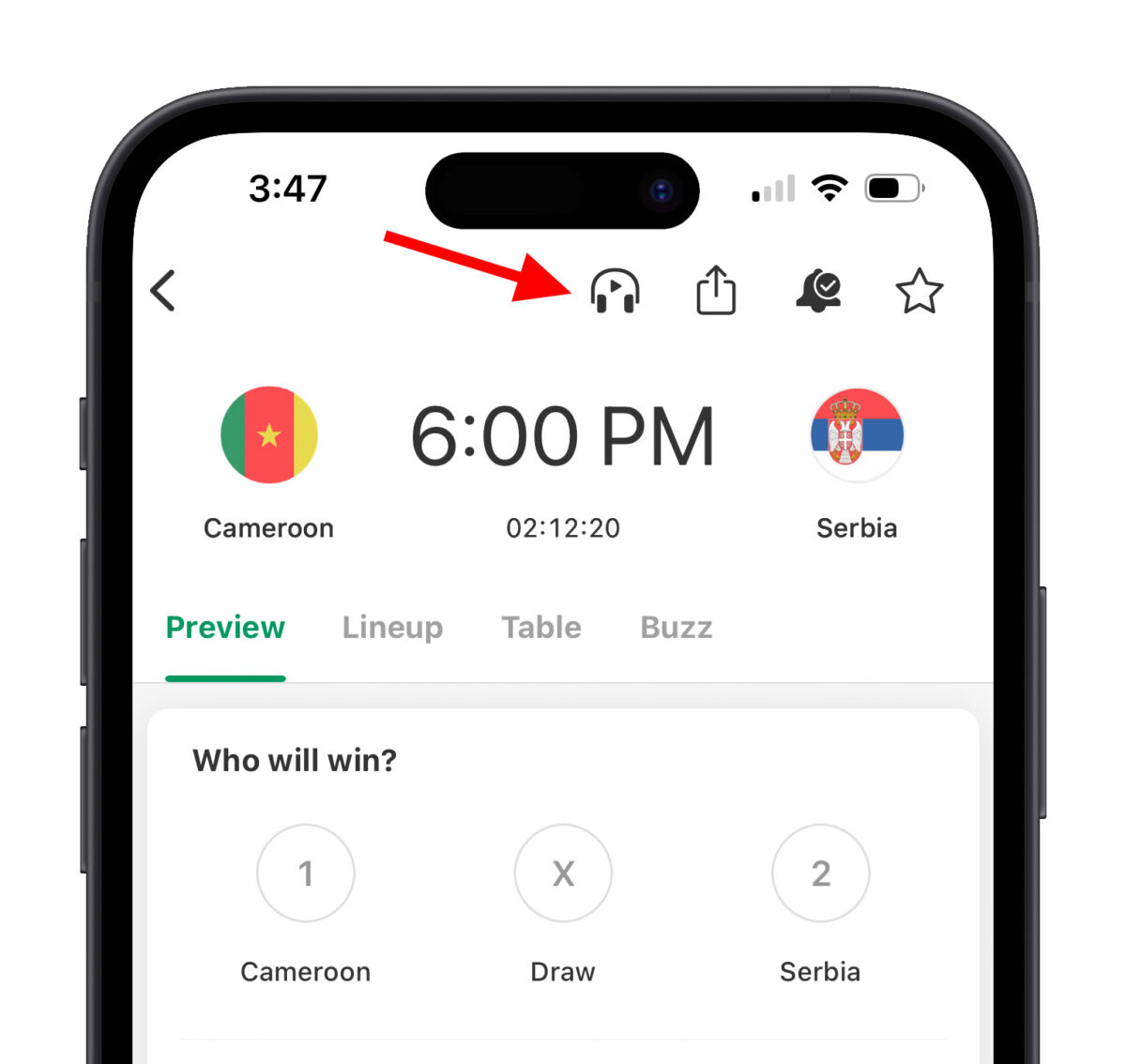Share this match
Image resolution: width=1126 pixels, height=1064 pixels.
[x=716, y=290]
